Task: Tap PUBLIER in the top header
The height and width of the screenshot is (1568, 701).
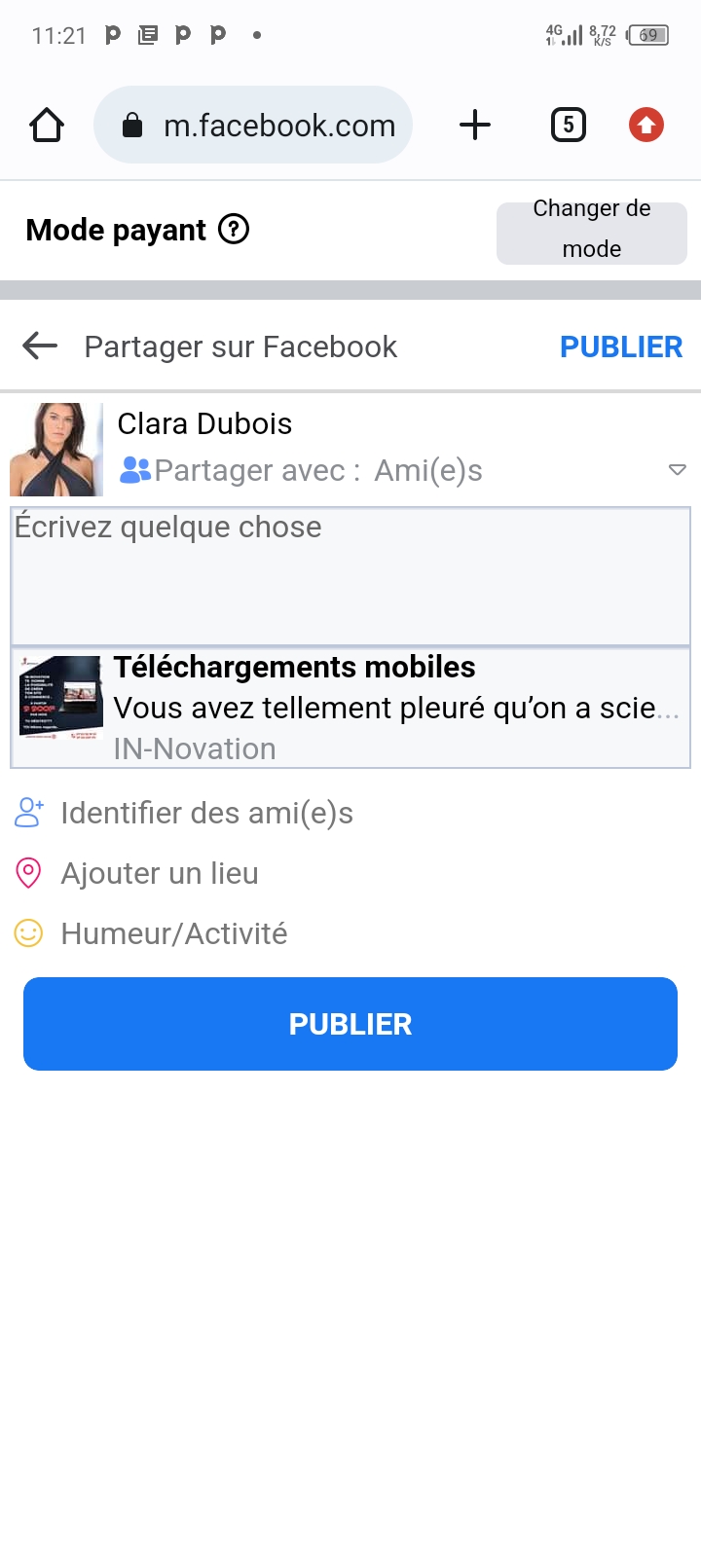Action: [x=620, y=346]
